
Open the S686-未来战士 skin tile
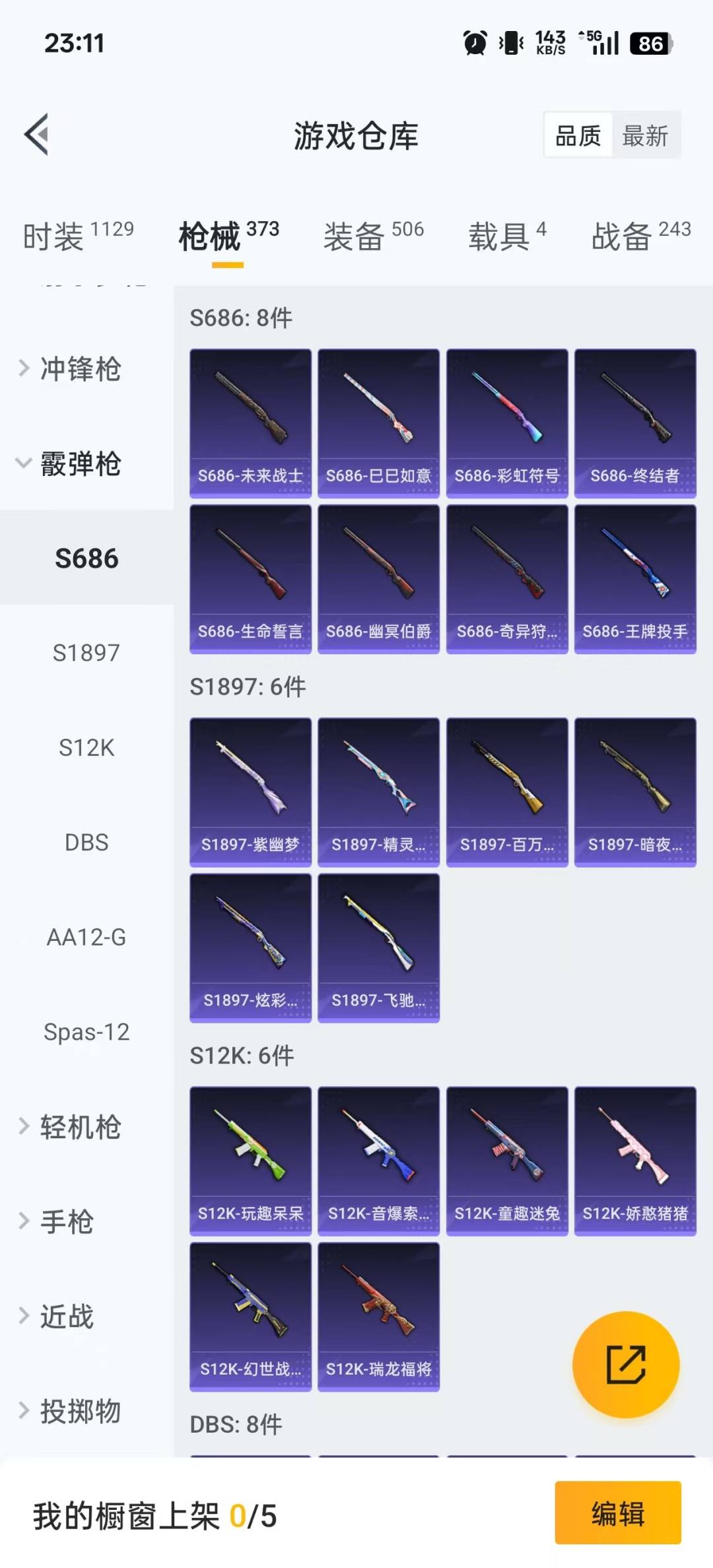point(250,423)
